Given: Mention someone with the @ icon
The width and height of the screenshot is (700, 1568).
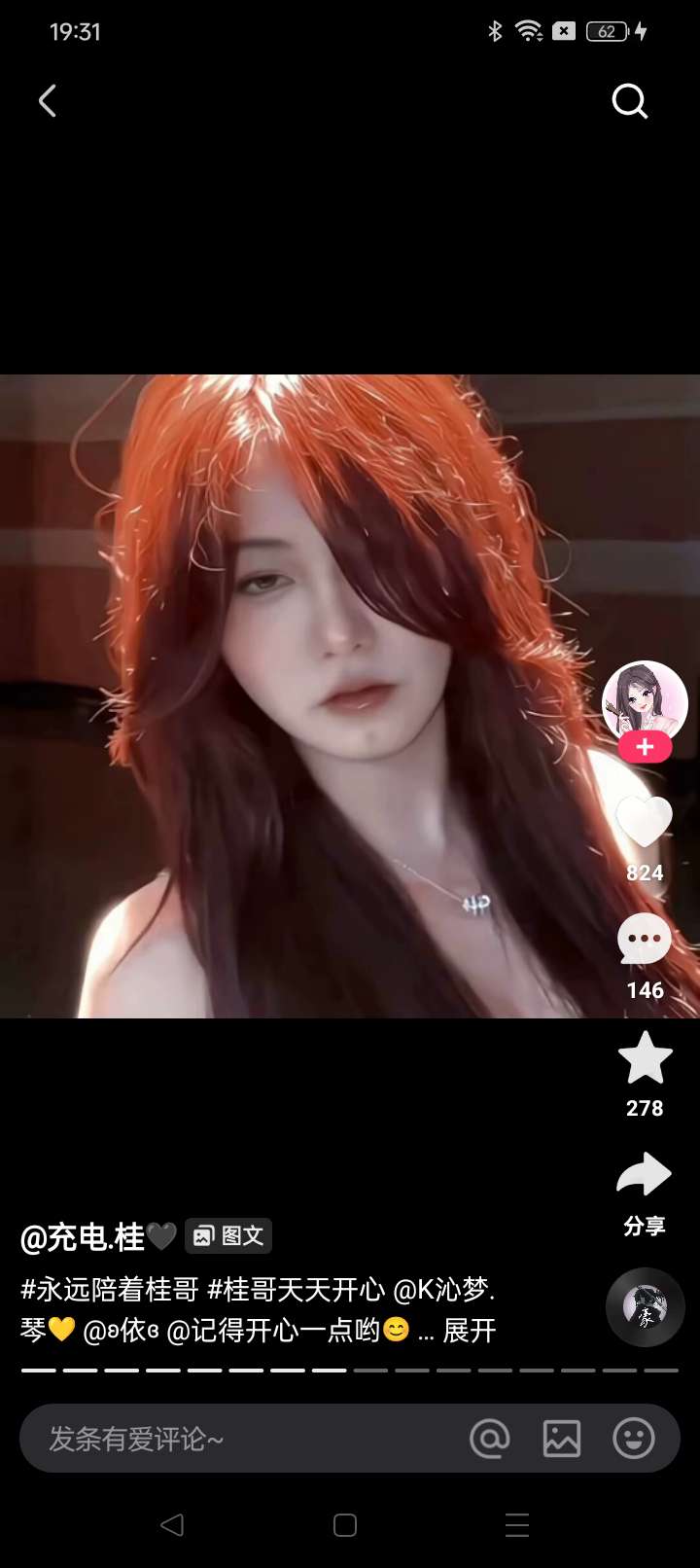Looking at the screenshot, I should coord(490,1439).
